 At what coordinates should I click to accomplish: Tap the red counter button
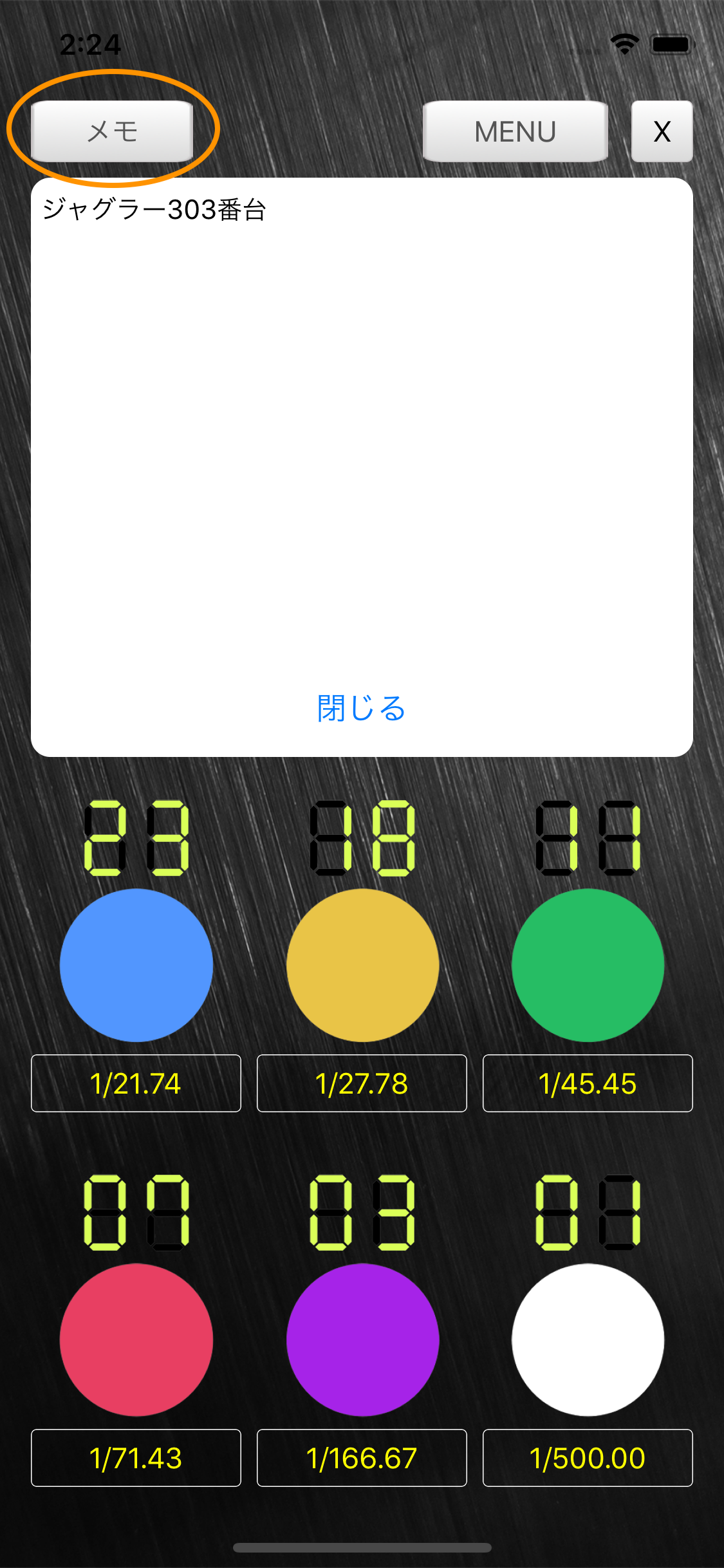click(x=136, y=1339)
